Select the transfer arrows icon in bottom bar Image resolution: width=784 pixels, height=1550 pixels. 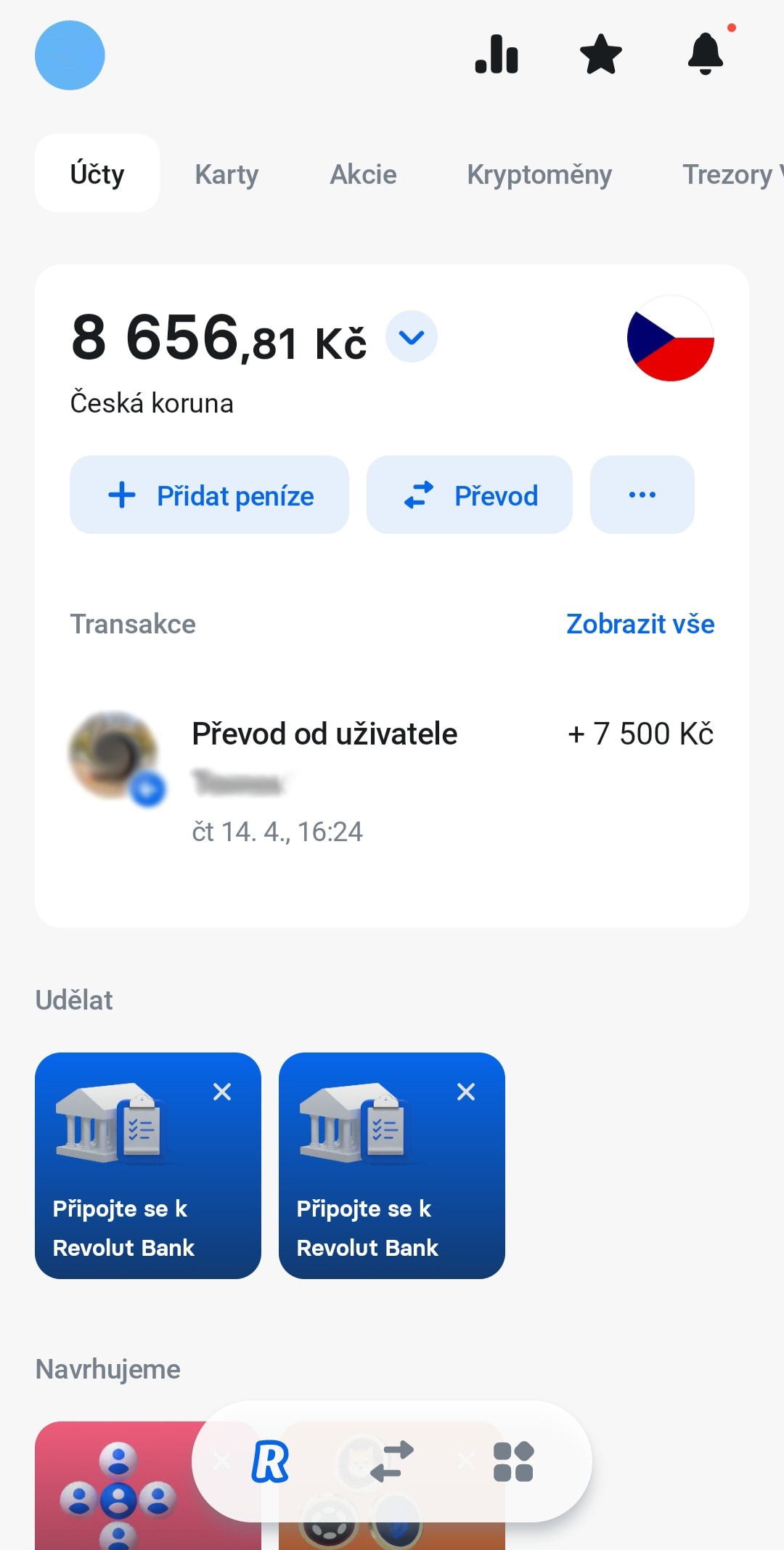392,1462
